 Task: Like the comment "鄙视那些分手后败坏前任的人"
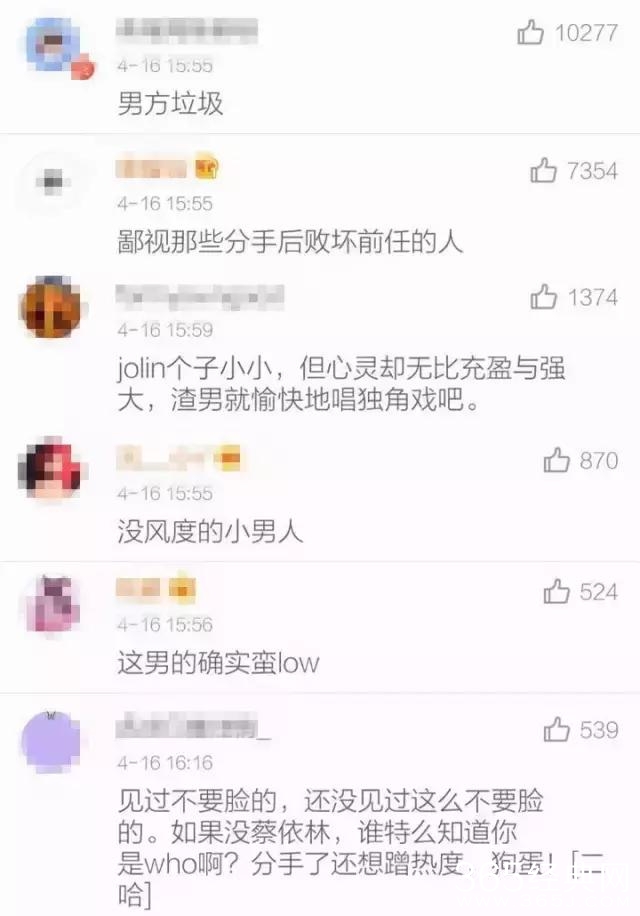pyautogui.click(x=543, y=172)
